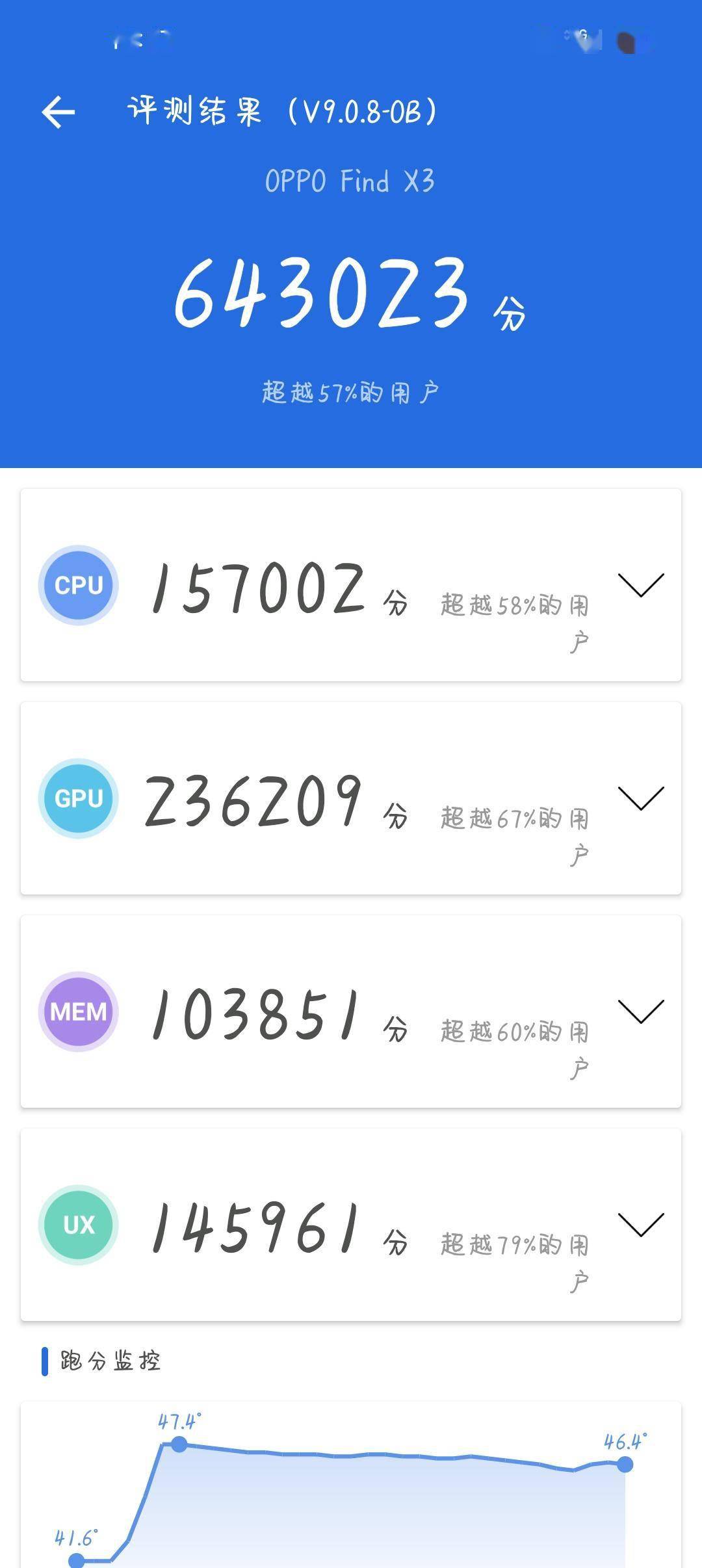Expand the UX score breakdown
The width and height of the screenshot is (702, 1568).
[640, 1224]
